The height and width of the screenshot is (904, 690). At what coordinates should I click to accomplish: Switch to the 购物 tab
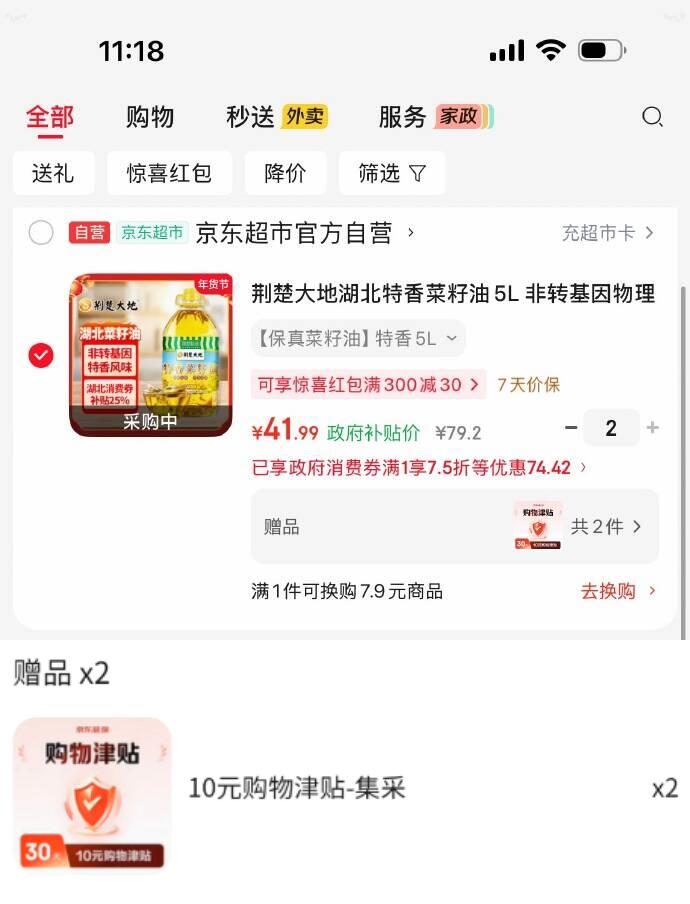(x=150, y=117)
